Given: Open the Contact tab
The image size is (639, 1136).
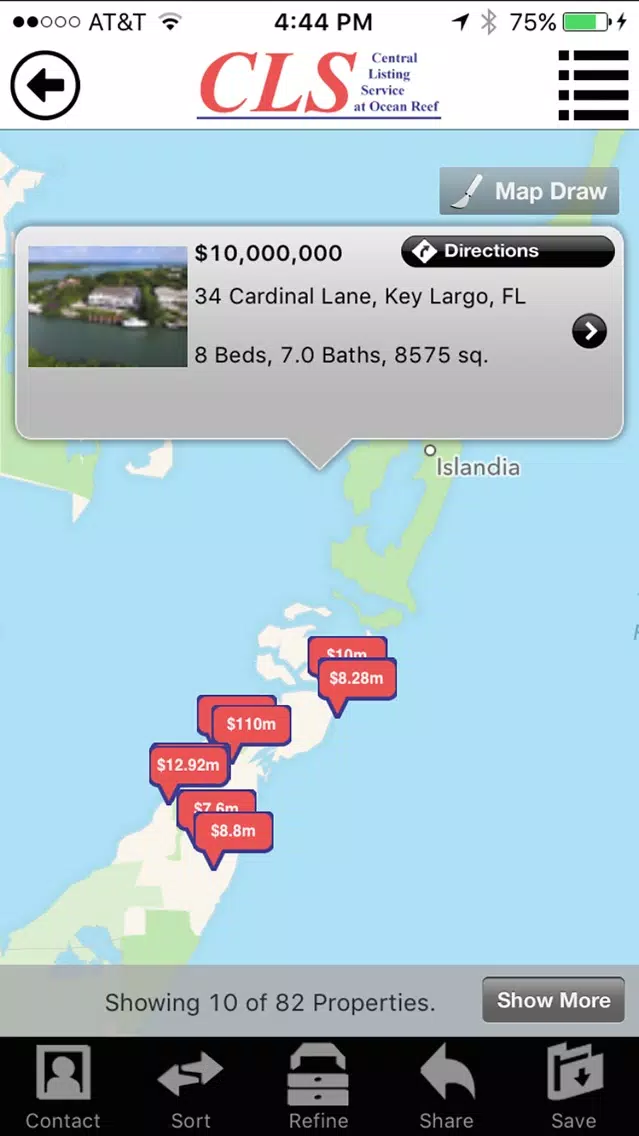Looking at the screenshot, I should click(x=63, y=1087).
